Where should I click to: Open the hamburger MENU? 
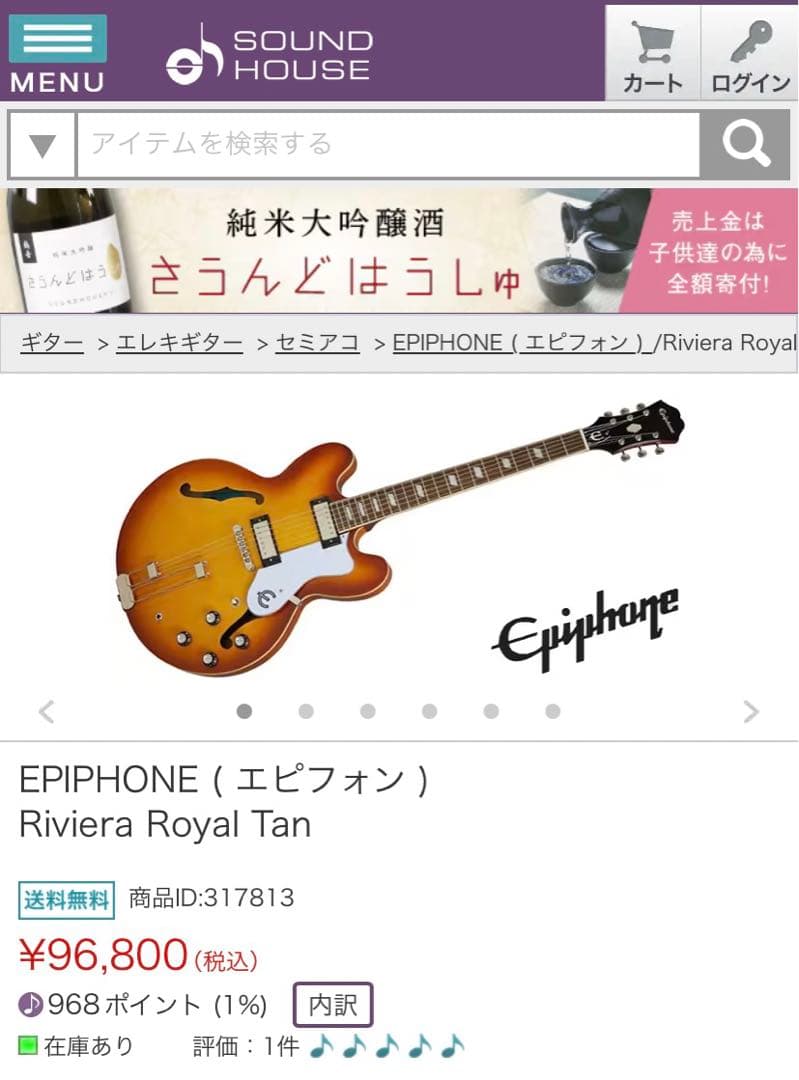click(x=56, y=48)
